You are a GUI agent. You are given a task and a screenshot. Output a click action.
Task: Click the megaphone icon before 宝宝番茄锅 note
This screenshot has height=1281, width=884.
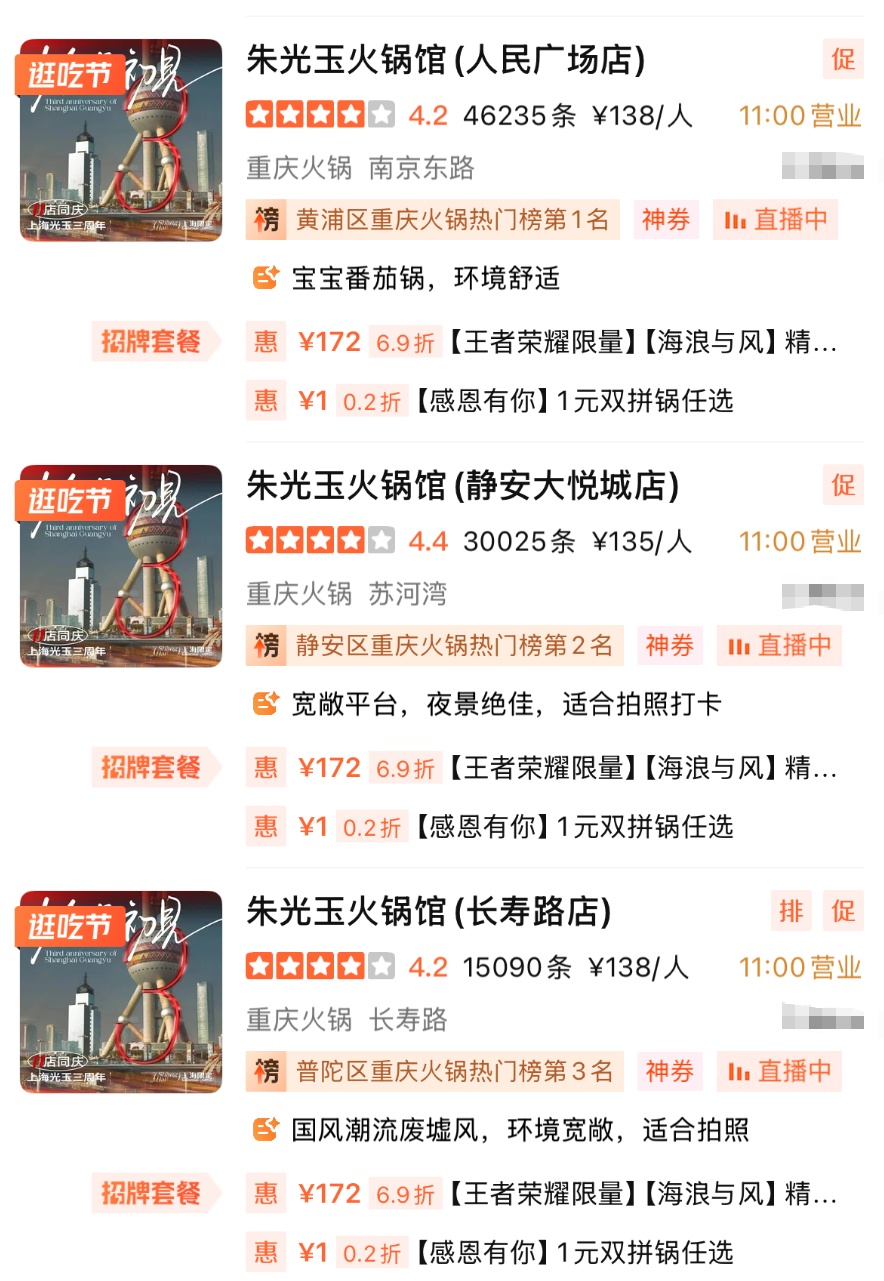click(266, 277)
